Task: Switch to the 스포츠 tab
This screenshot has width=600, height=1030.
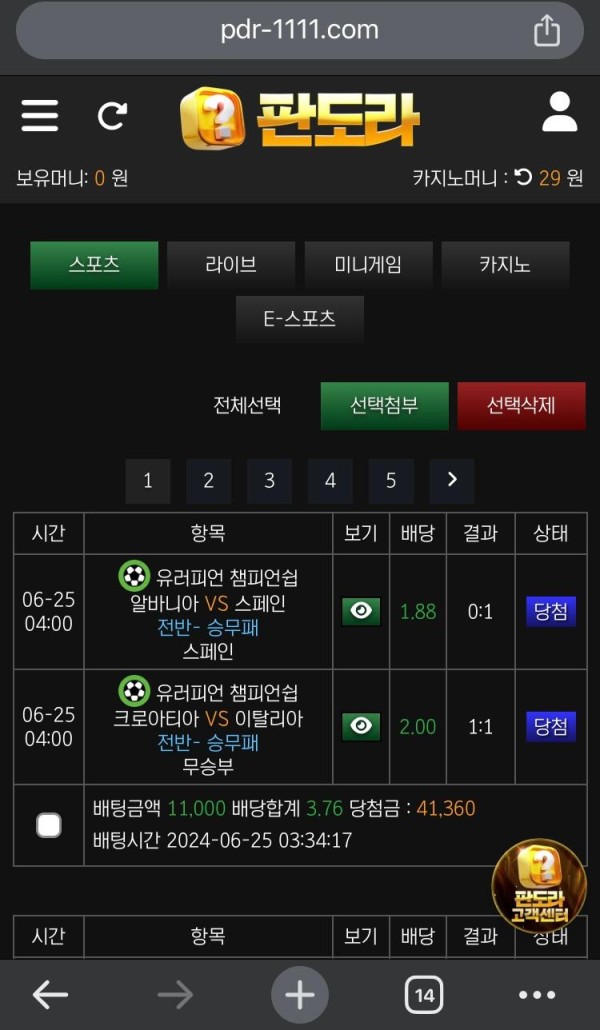Action: pos(94,265)
